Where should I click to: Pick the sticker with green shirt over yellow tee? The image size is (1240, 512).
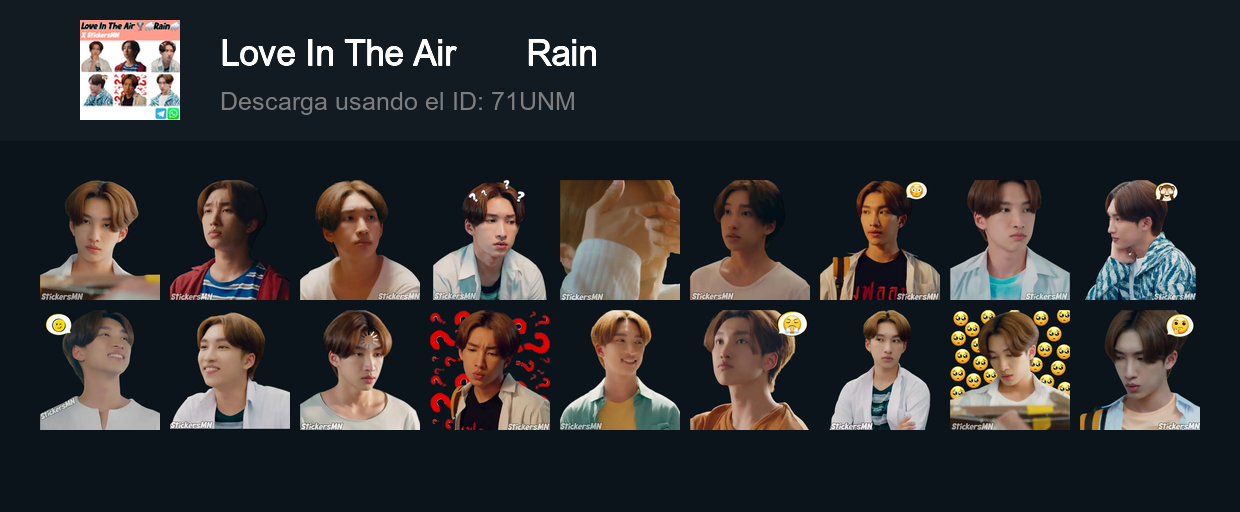click(x=620, y=370)
